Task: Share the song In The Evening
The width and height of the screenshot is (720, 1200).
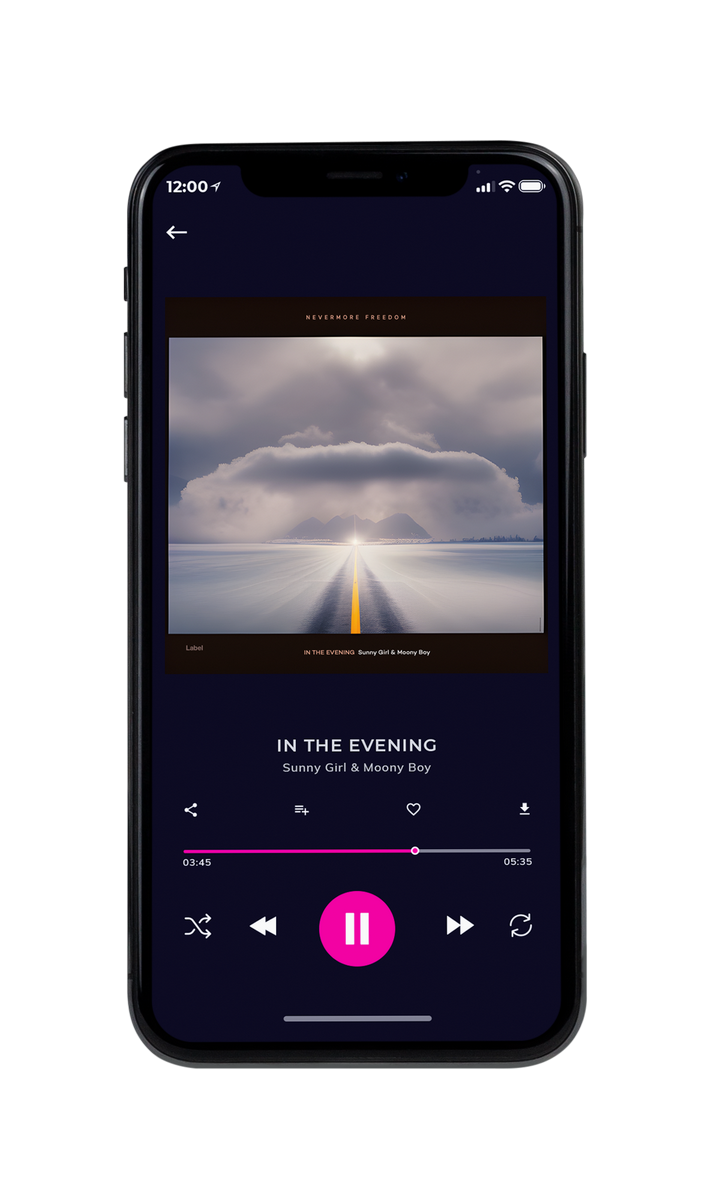Action: (191, 810)
